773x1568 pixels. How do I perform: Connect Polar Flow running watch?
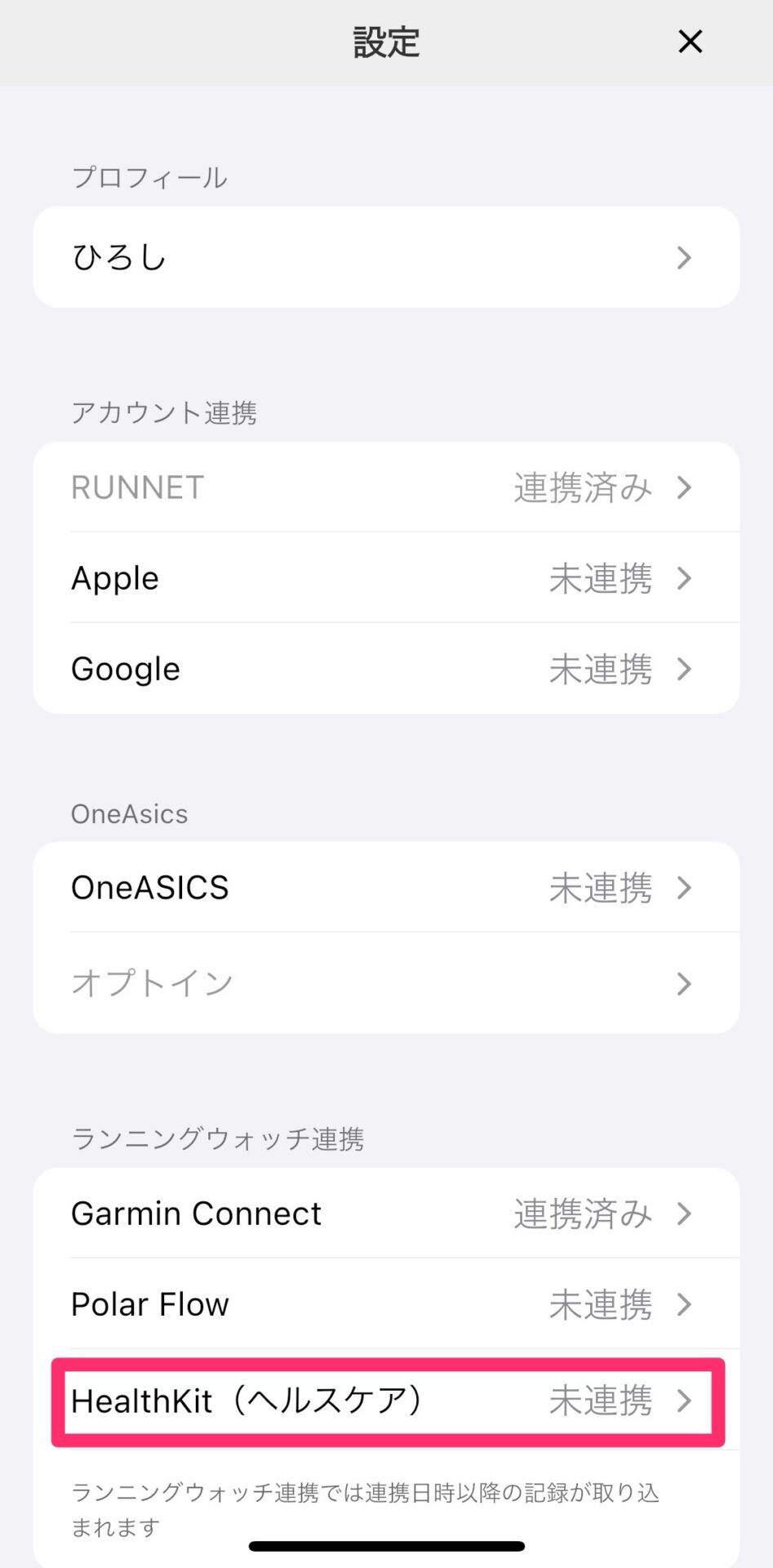(x=386, y=1304)
